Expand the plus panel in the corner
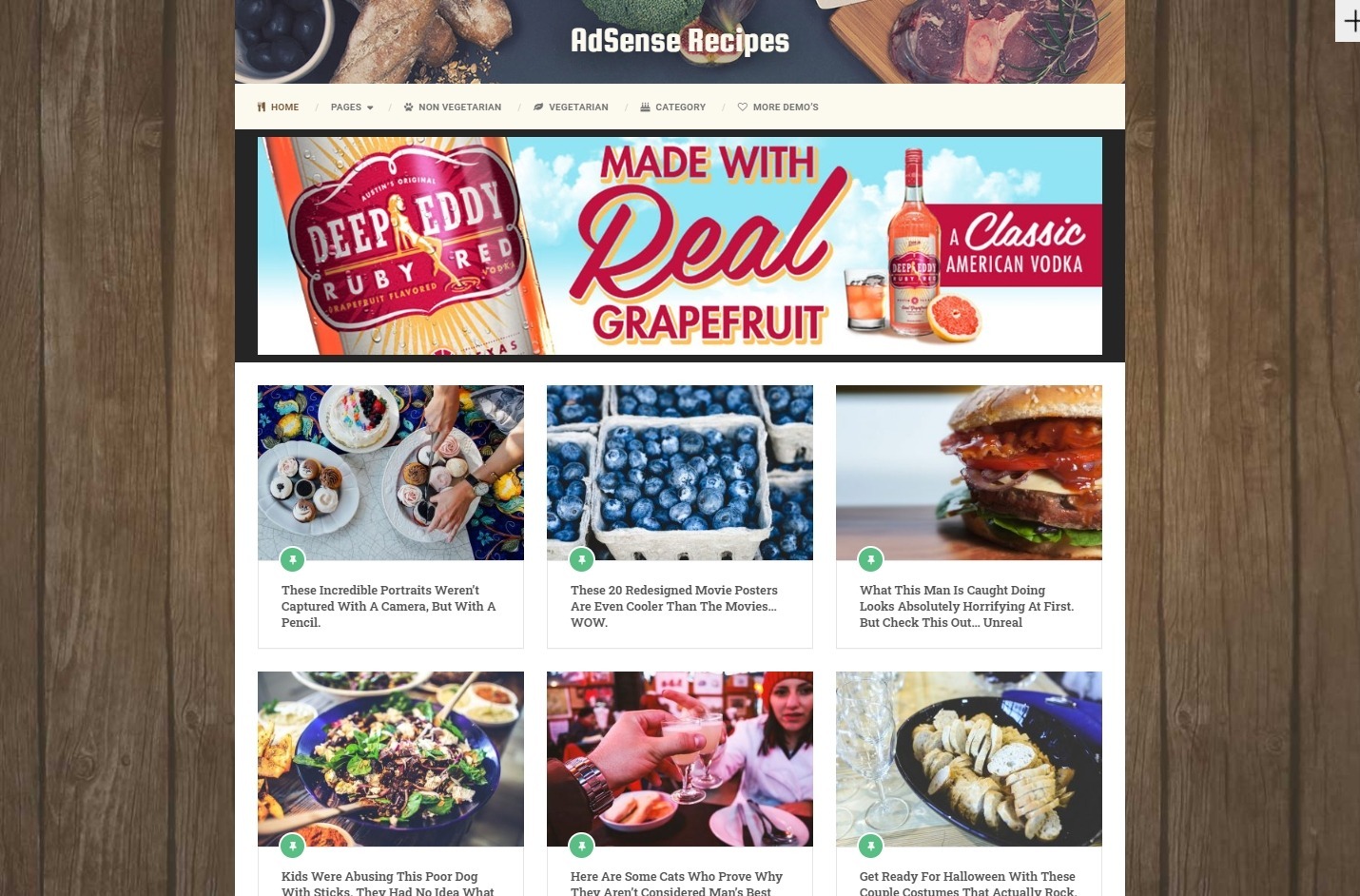1360x896 pixels. pyautogui.click(x=1350, y=20)
